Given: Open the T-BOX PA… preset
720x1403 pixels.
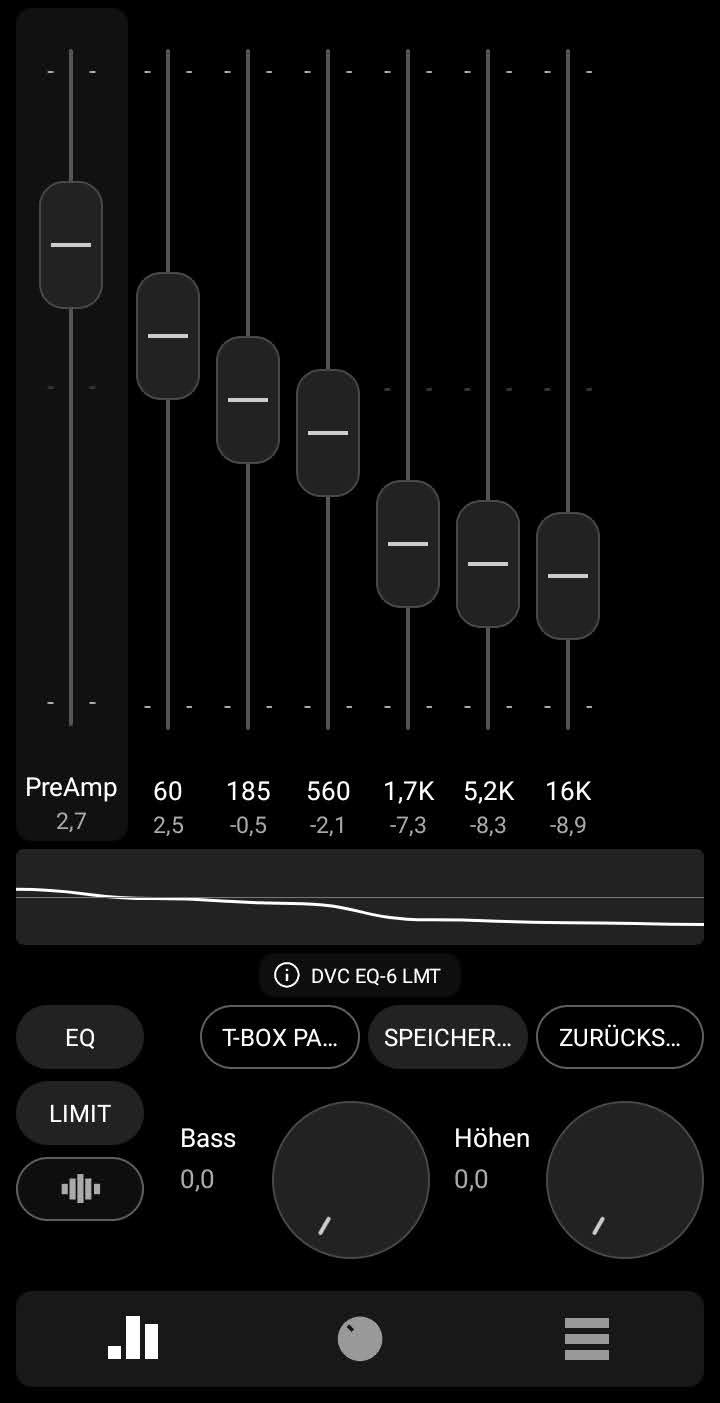Looking at the screenshot, I should click(x=280, y=1037).
